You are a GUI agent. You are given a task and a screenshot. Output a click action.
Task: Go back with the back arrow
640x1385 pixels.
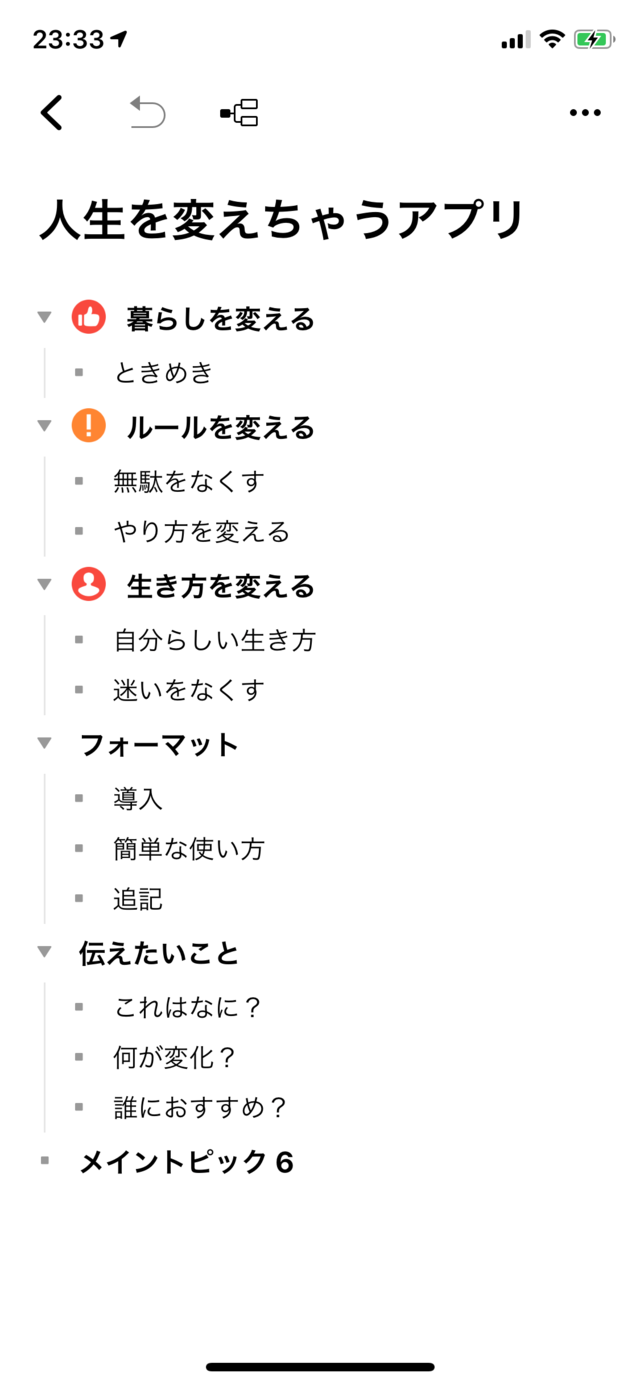[52, 113]
